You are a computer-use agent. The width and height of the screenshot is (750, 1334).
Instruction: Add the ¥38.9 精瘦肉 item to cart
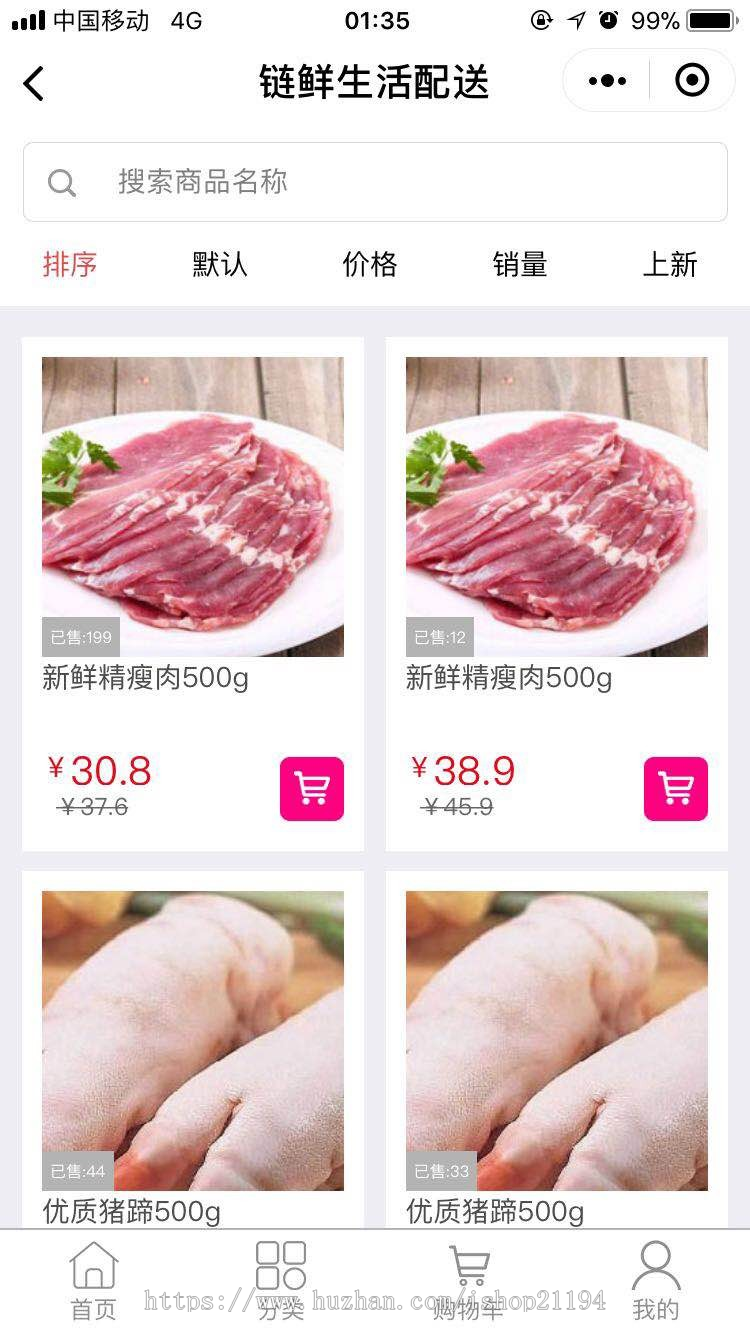677,787
